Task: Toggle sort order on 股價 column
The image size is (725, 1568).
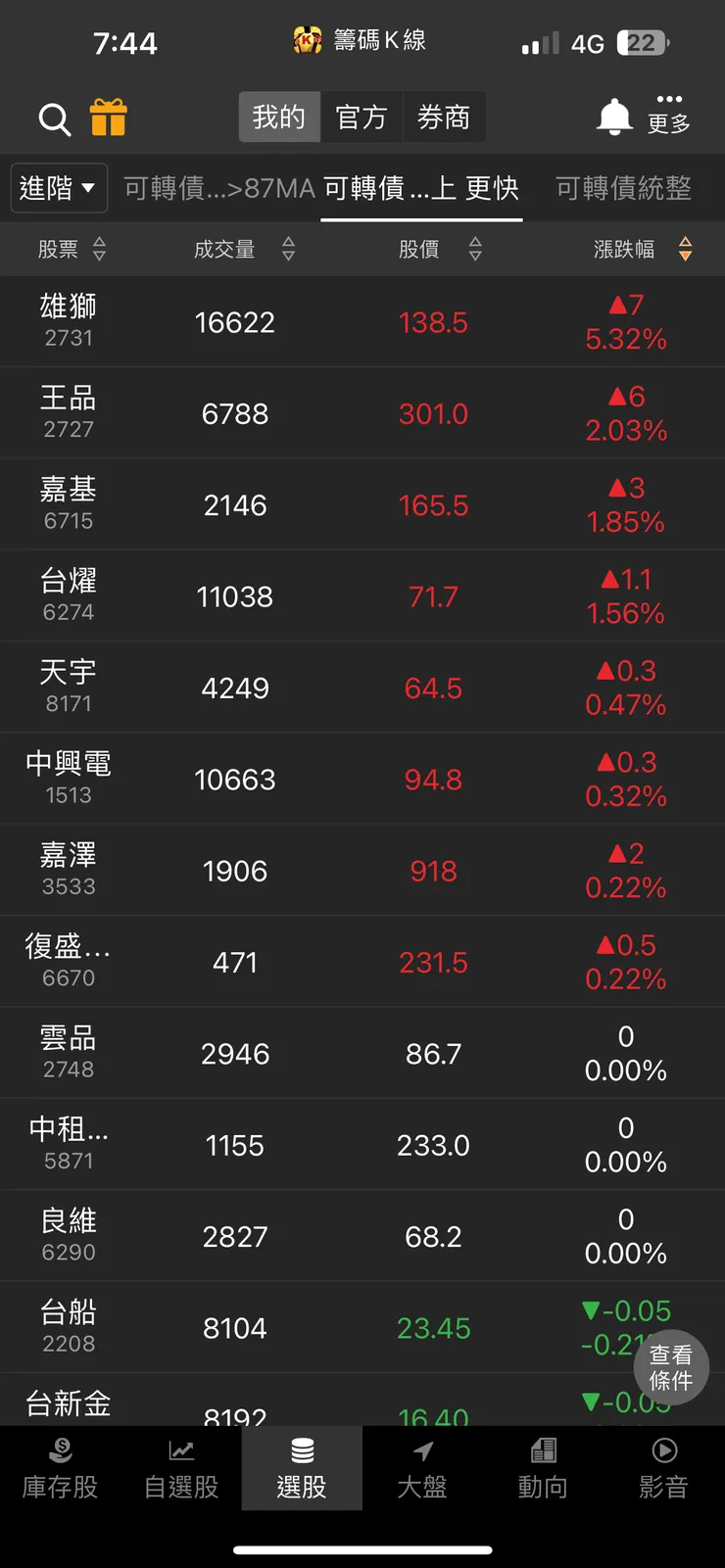Action: click(x=475, y=249)
